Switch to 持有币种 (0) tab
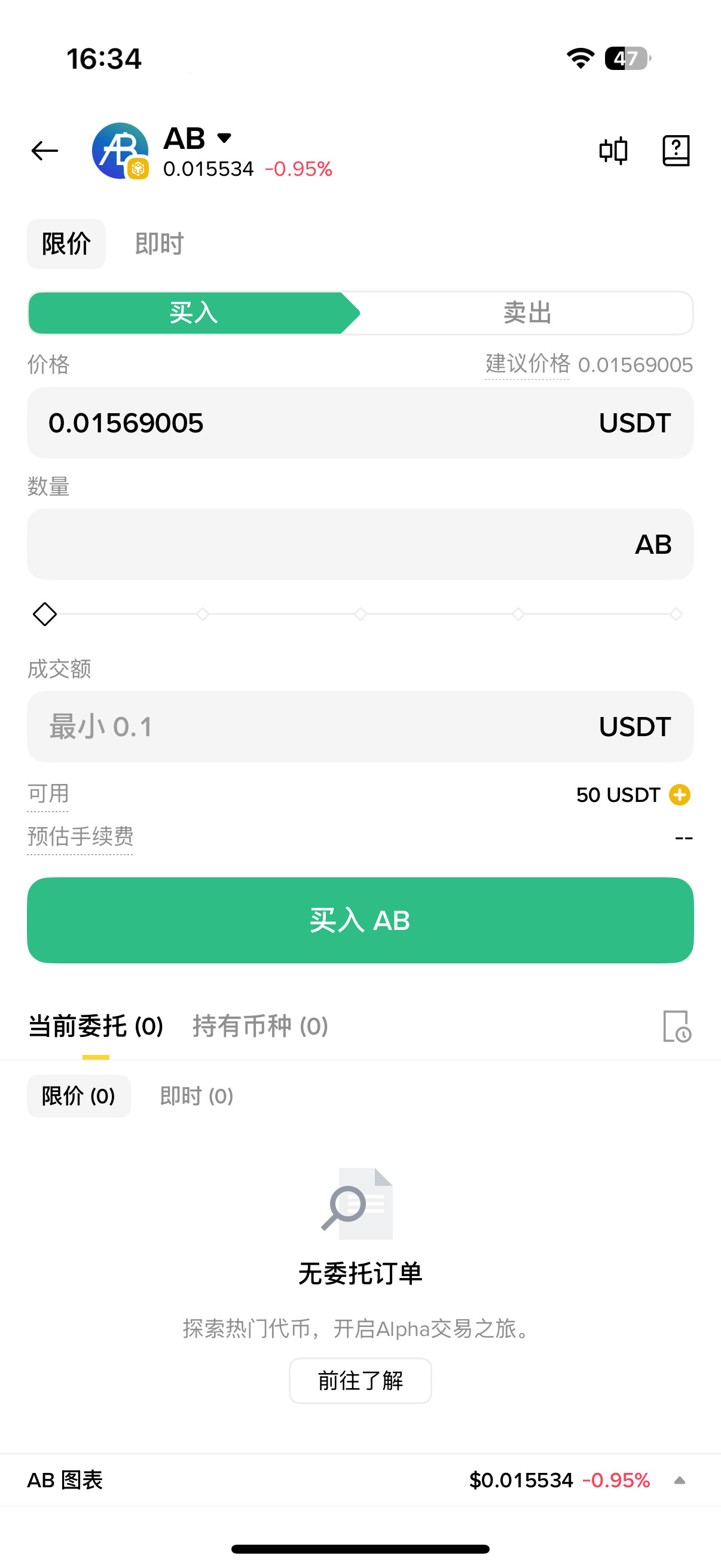The image size is (721, 1568). 261,1026
